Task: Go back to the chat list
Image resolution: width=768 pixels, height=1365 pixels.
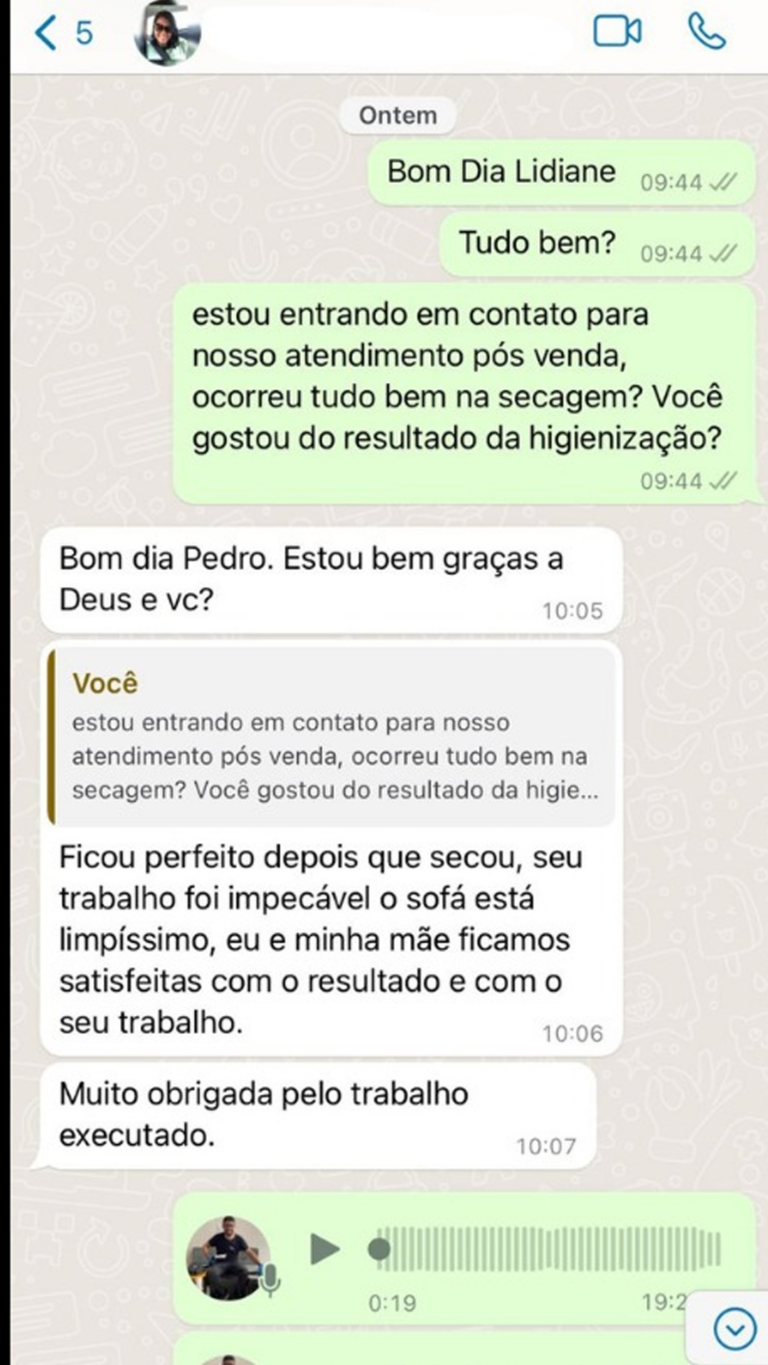Action: click(60, 33)
